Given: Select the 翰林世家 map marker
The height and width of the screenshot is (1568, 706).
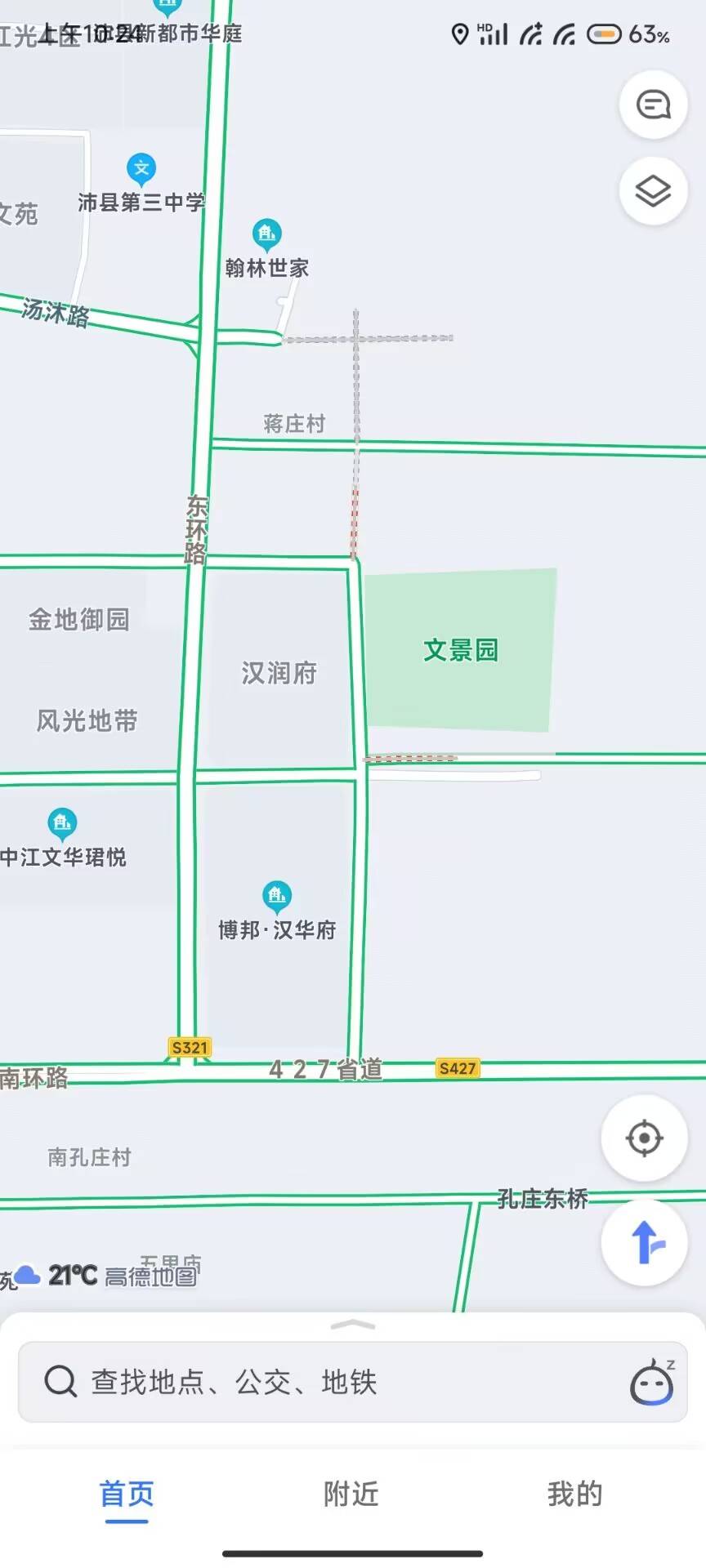Looking at the screenshot, I should click(266, 234).
